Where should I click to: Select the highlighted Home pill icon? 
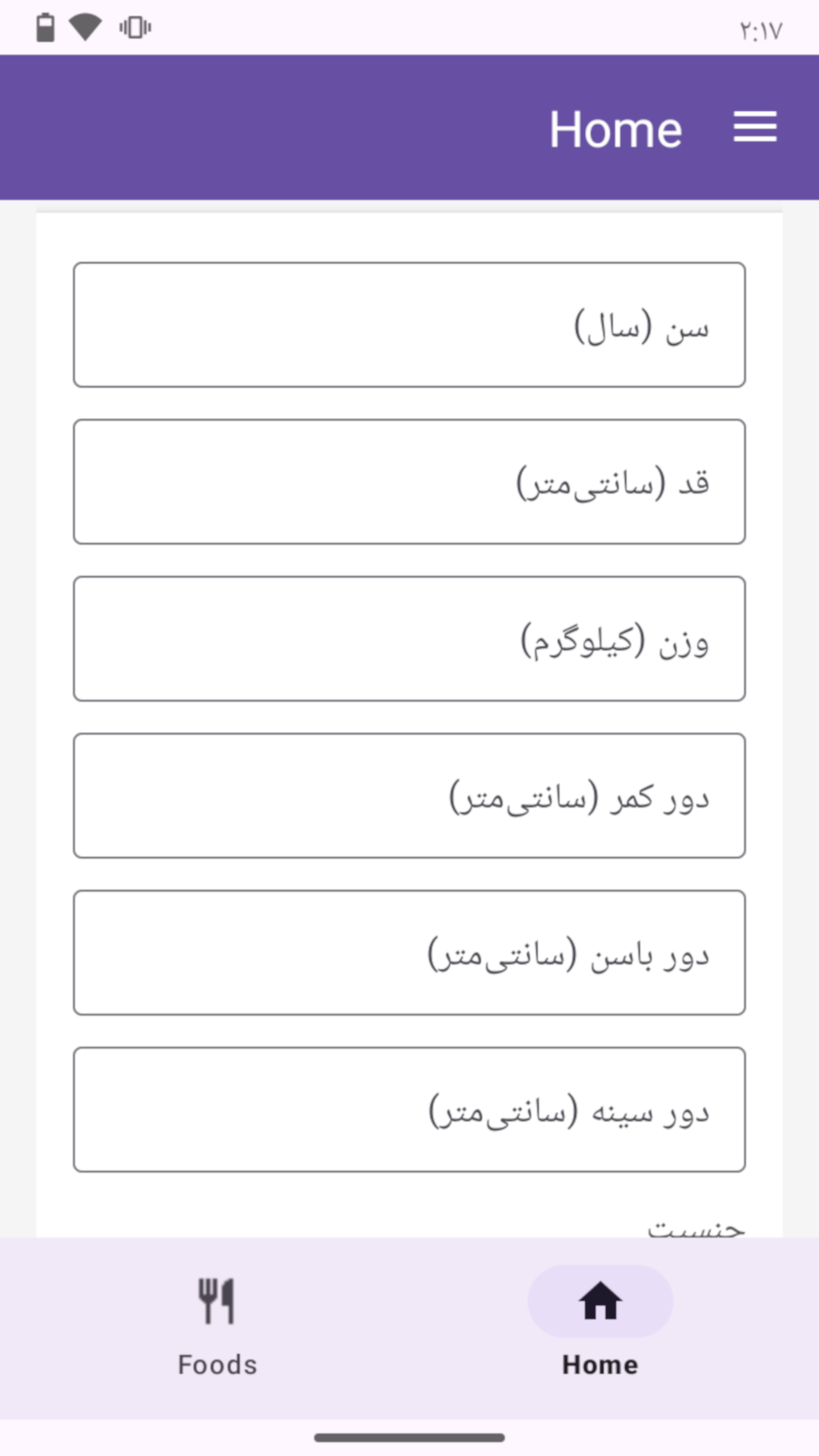[x=600, y=1301]
